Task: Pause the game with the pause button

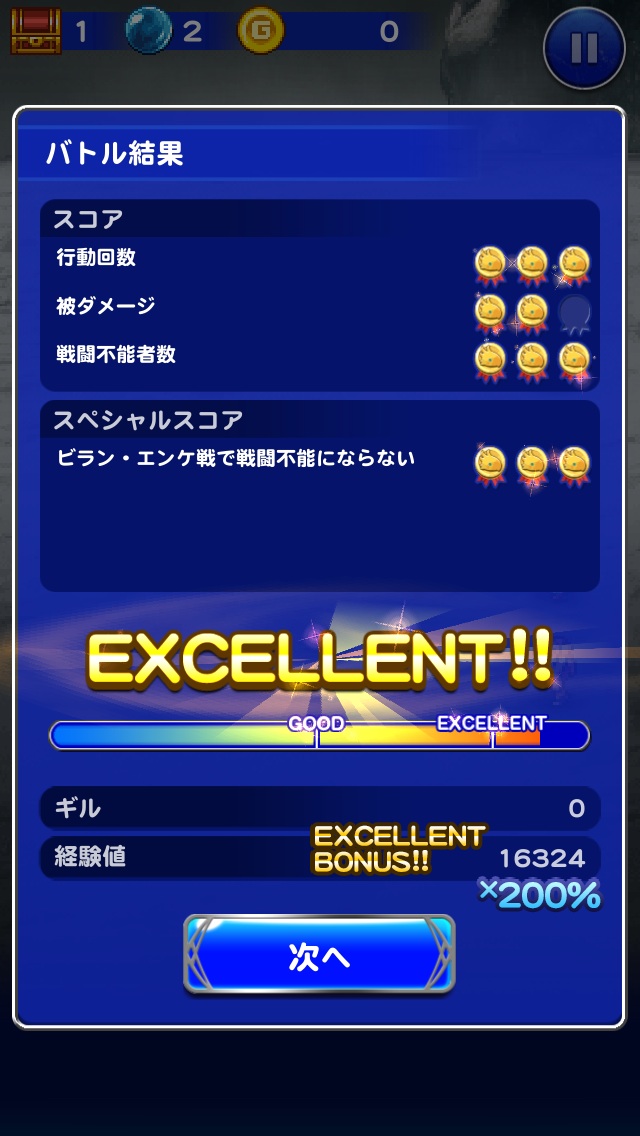Action: pos(584,48)
